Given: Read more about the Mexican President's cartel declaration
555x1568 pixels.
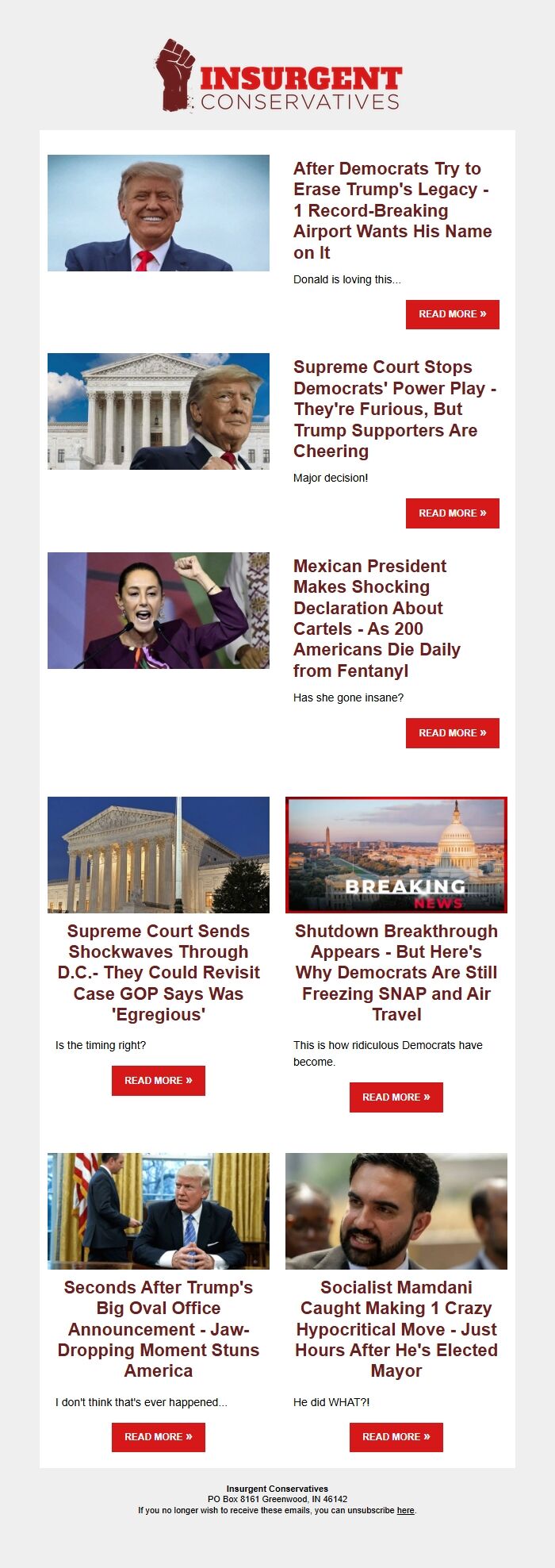Looking at the screenshot, I should point(452,733).
